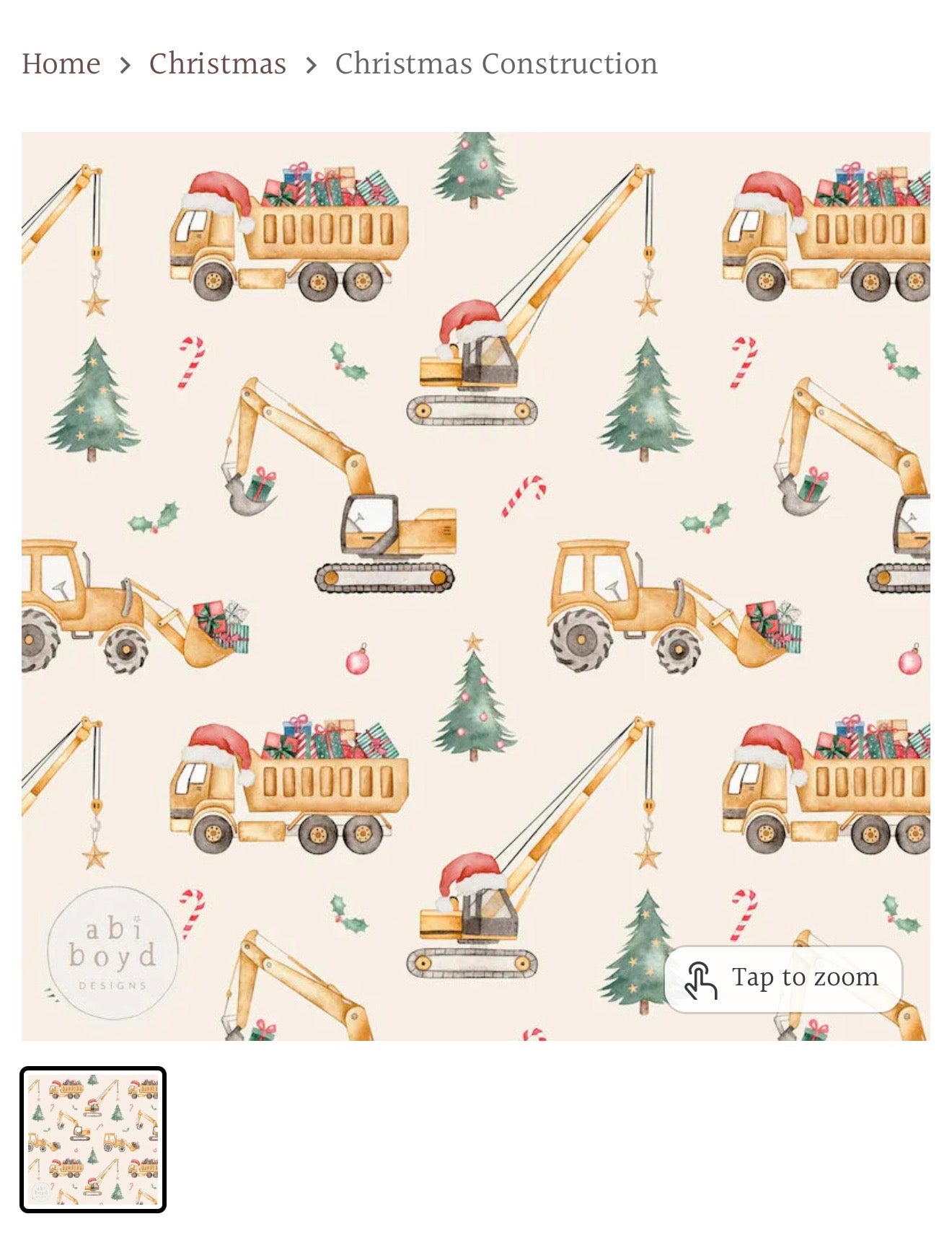Screen dimensions: 952x1245
Task: Open the Christmas category breadcrumb
Action: [217, 63]
